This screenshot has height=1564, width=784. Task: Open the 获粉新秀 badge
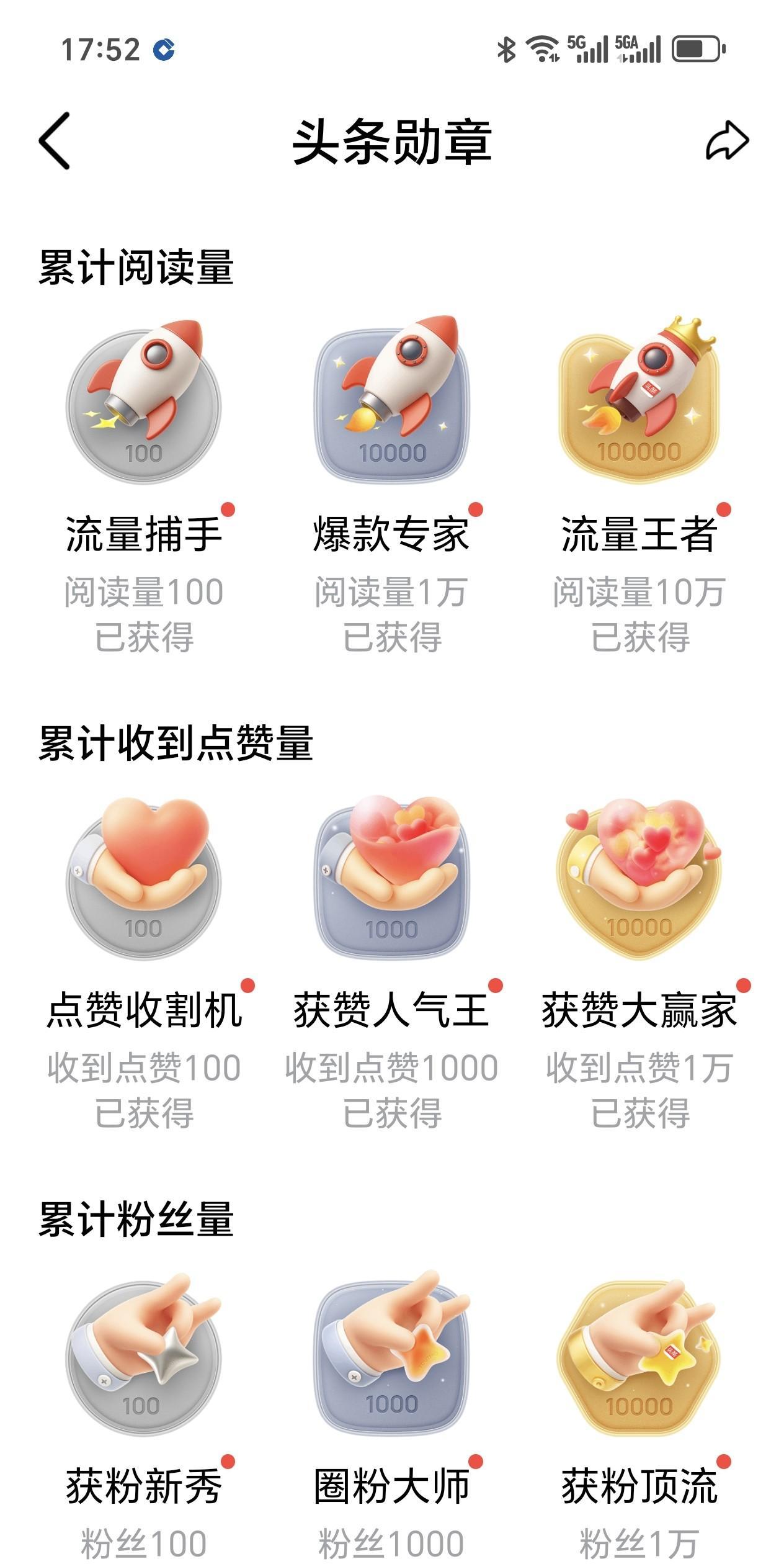[x=143, y=1356]
